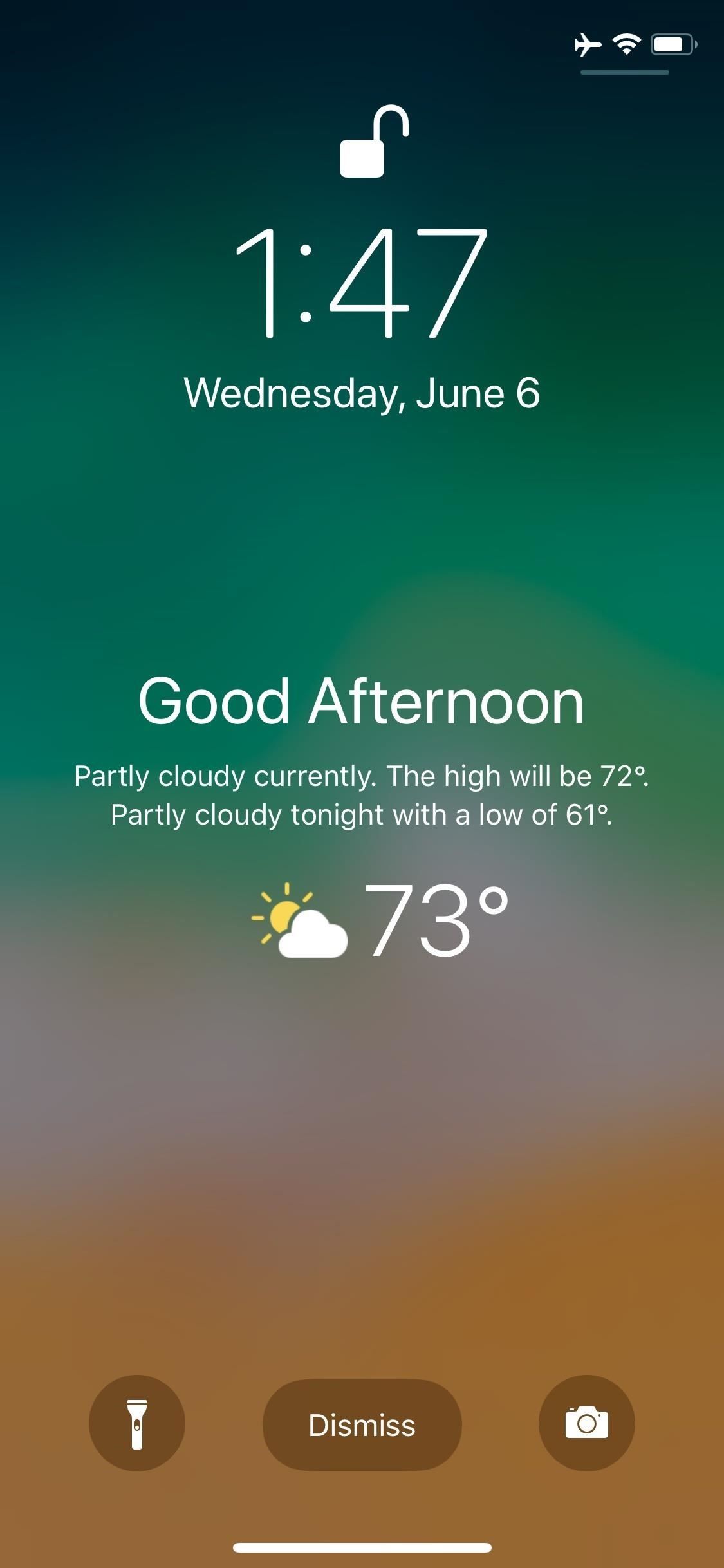Dismiss the Good Afternoon weather notification
This screenshot has height=1568, width=724.
(362, 1424)
